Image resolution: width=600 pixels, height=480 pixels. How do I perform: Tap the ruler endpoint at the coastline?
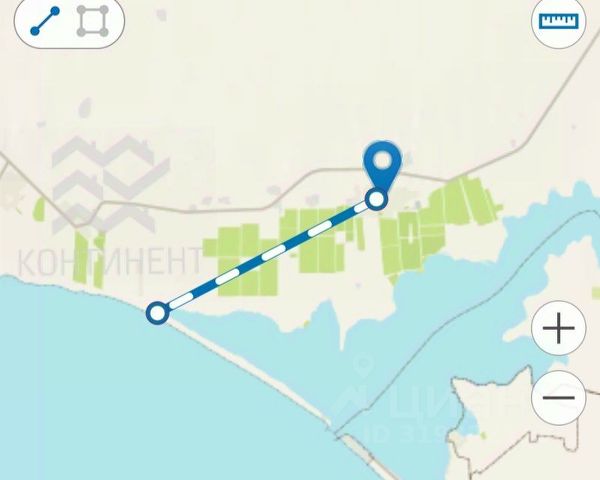(156, 313)
